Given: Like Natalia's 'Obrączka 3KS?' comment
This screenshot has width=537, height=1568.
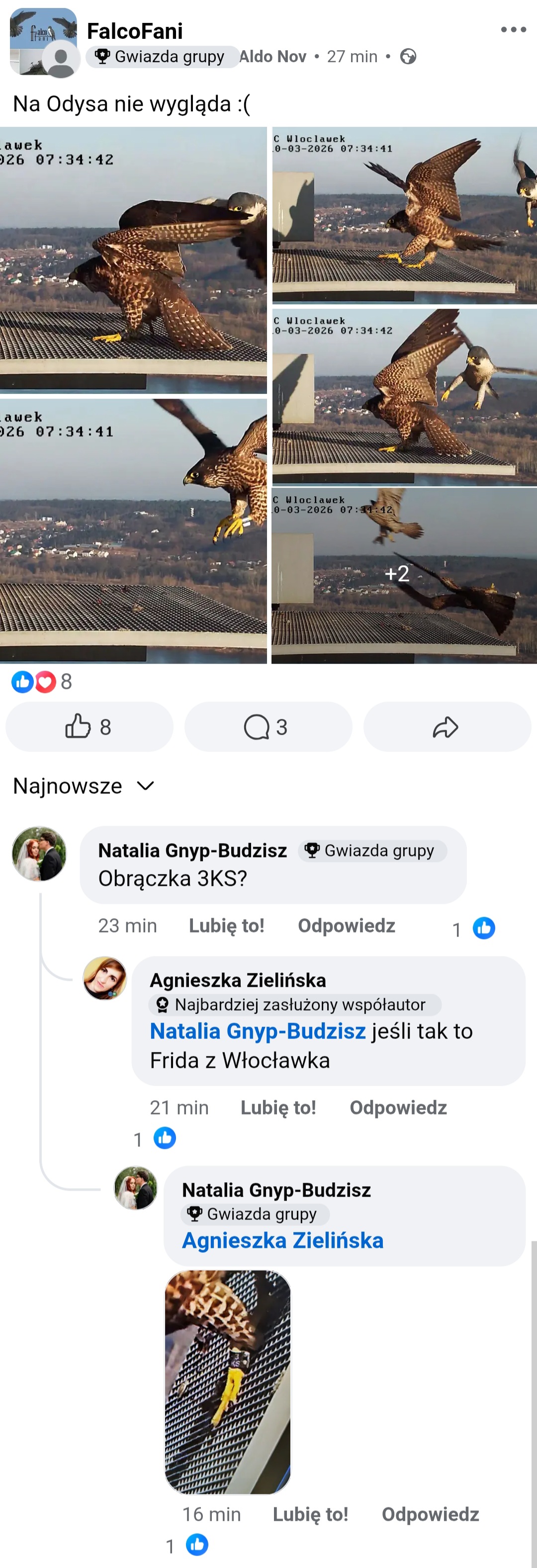Looking at the screenshot, I should tap(226, 925).
